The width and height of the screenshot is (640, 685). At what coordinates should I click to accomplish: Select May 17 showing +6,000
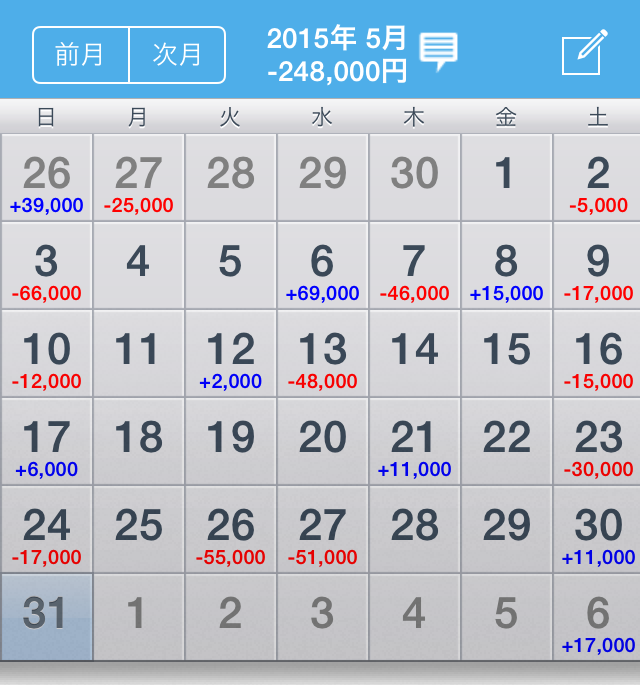click(47, 442)
